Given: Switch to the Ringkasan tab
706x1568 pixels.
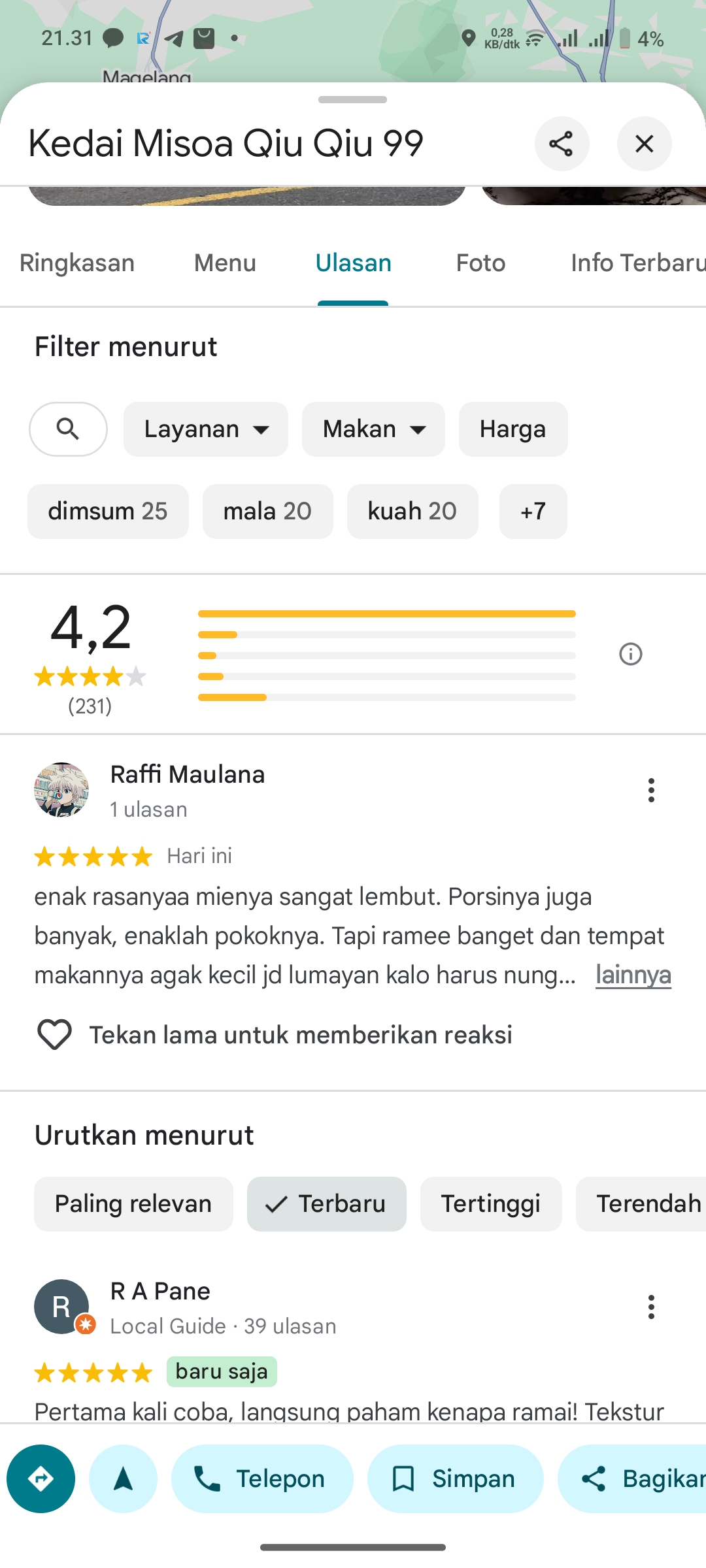Looking at the screenshot, I should tap(77, 263).
